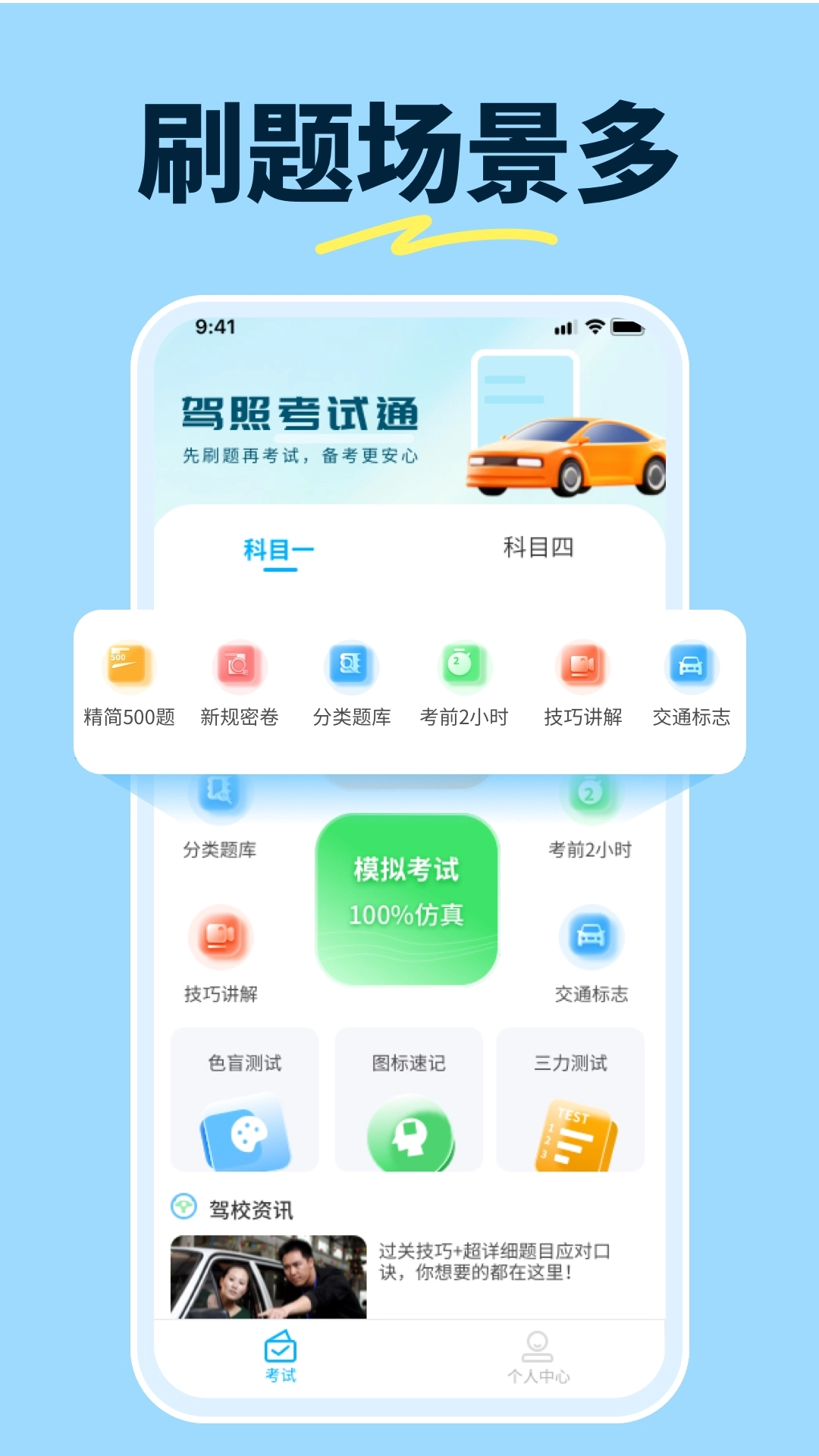Open the 精简500题 practice icon
Image resolution: width=819 pixels, height=1456 pixels.
(x=126, y=665)
